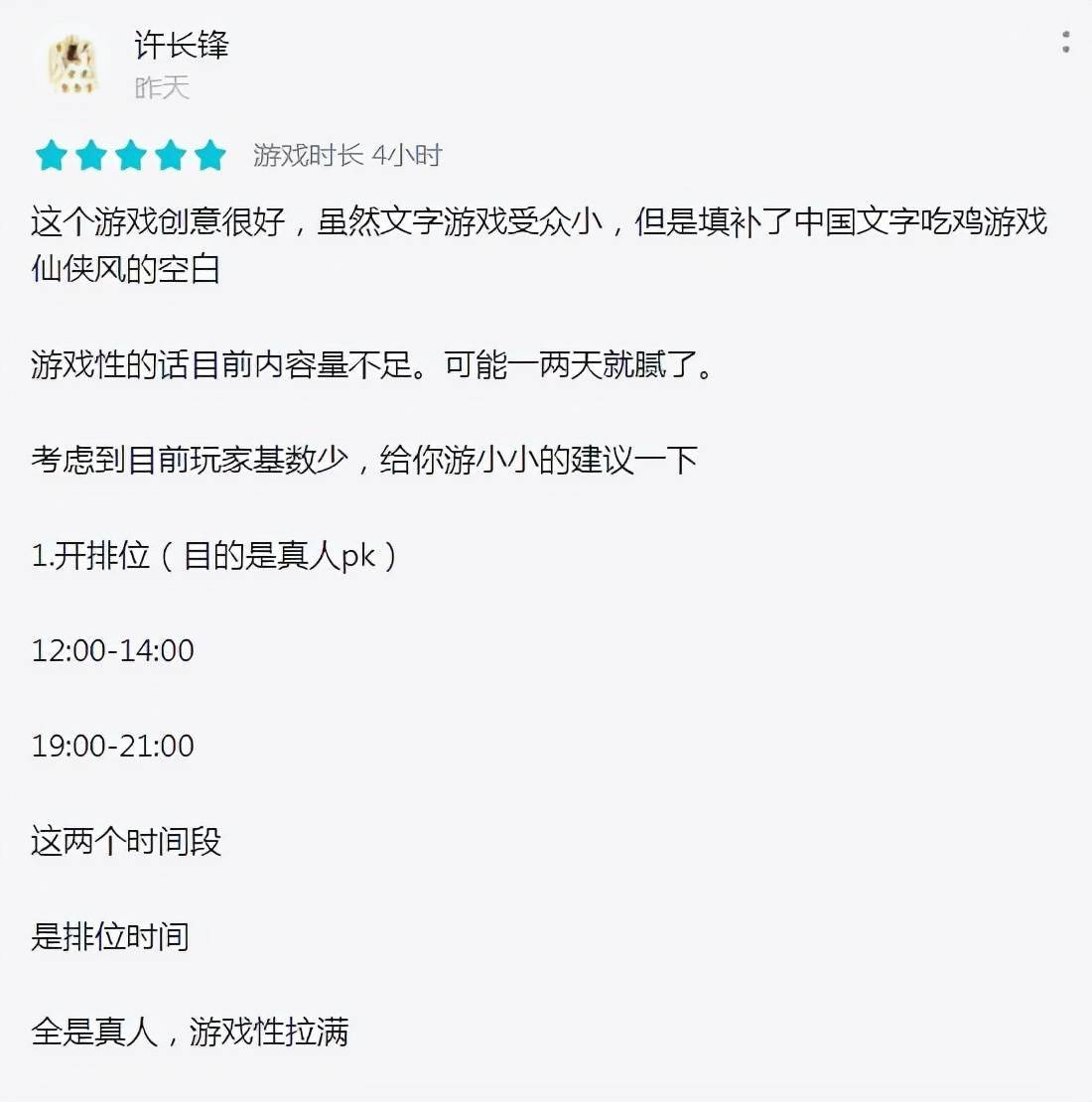View 许长锋's user profile name
1092x1102 pixels.
[181, 46]
